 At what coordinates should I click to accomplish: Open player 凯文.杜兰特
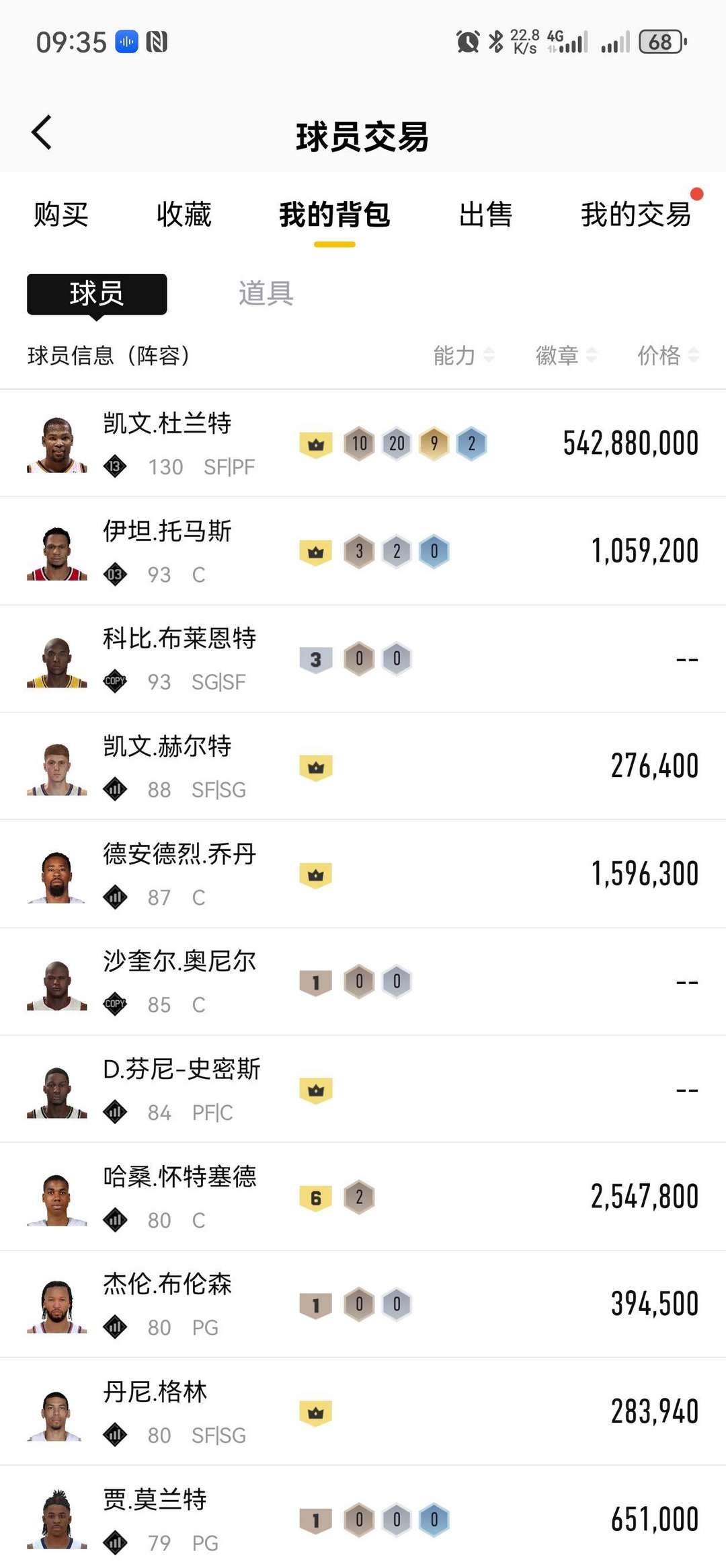363,443
